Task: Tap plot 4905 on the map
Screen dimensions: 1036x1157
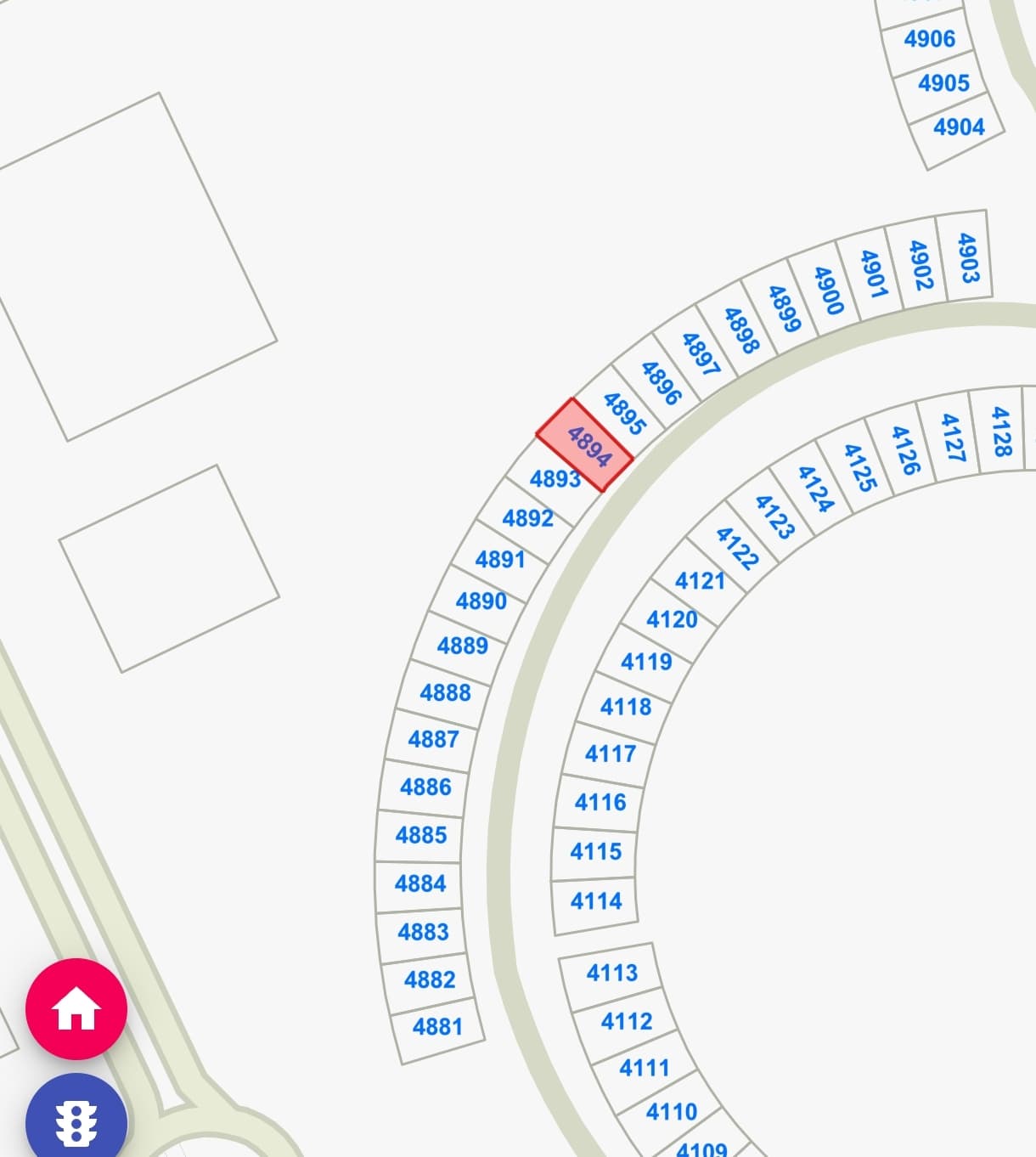Action: click(x=943, y=83)
